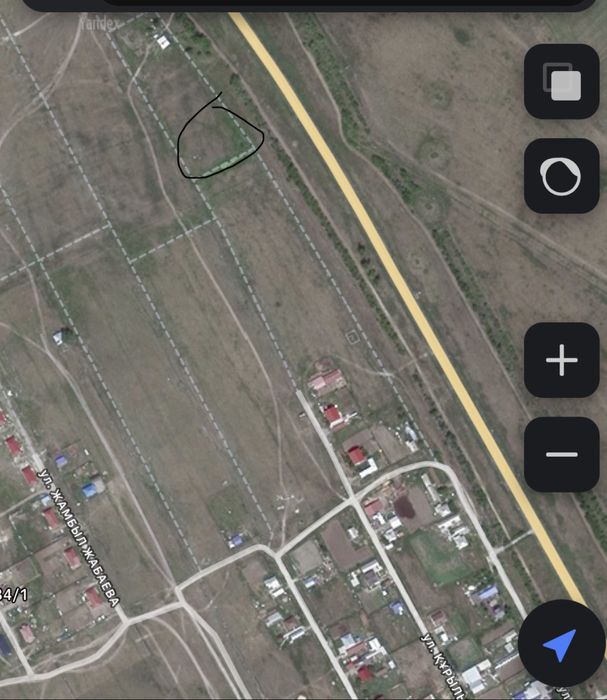607x700 pixels.
Task: Zoom in with the plus button
Action: (562, 360)
